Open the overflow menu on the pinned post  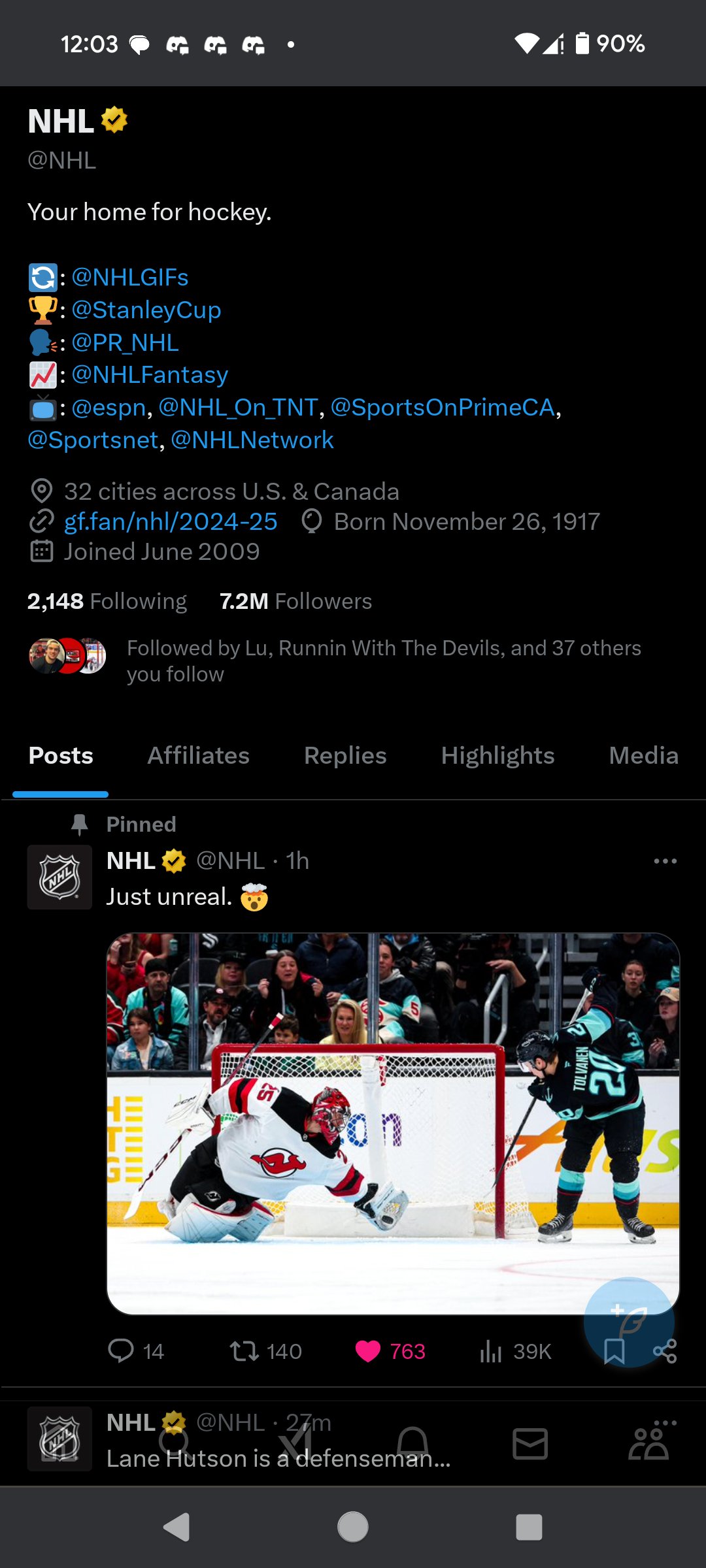665,861
